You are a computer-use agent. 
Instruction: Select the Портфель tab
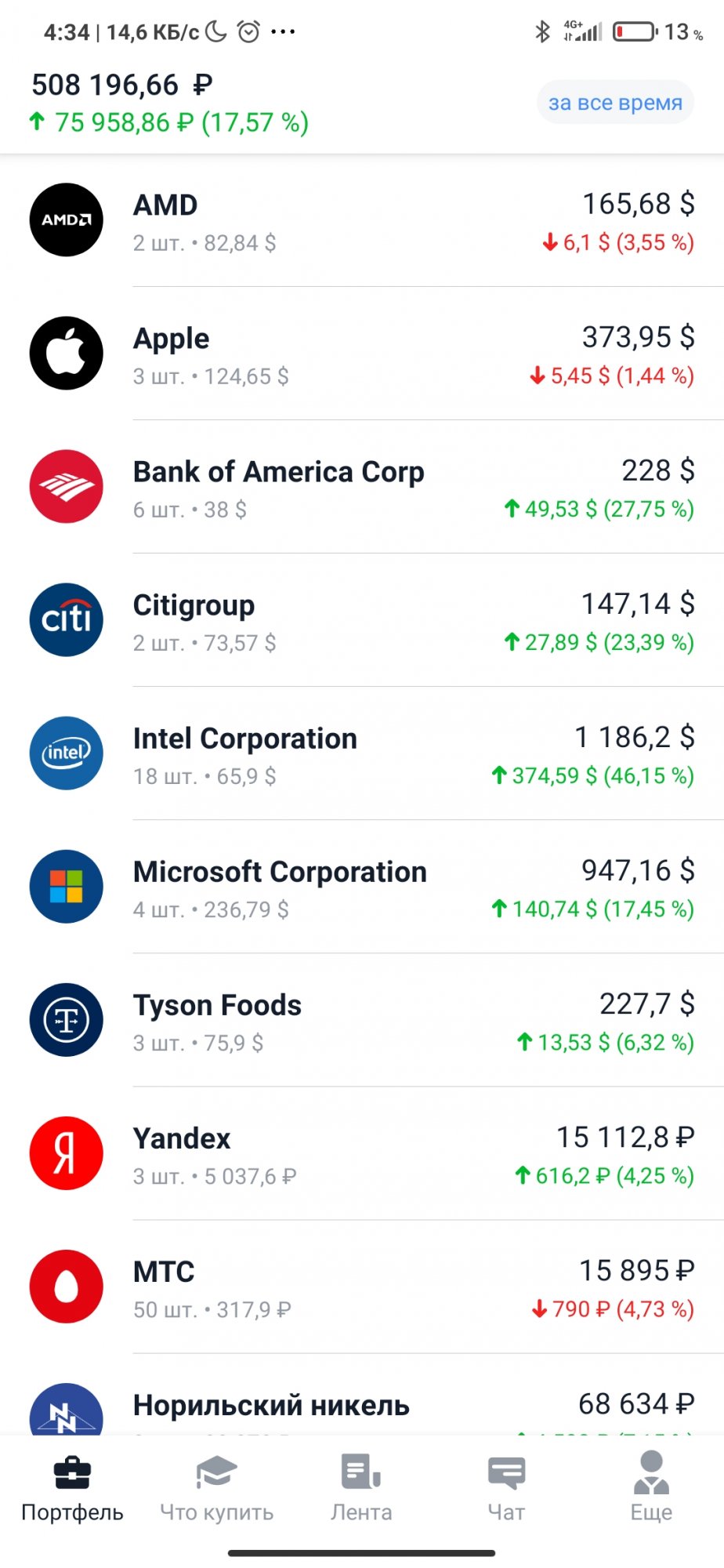pyautogui.click(x=72, y=1487)
